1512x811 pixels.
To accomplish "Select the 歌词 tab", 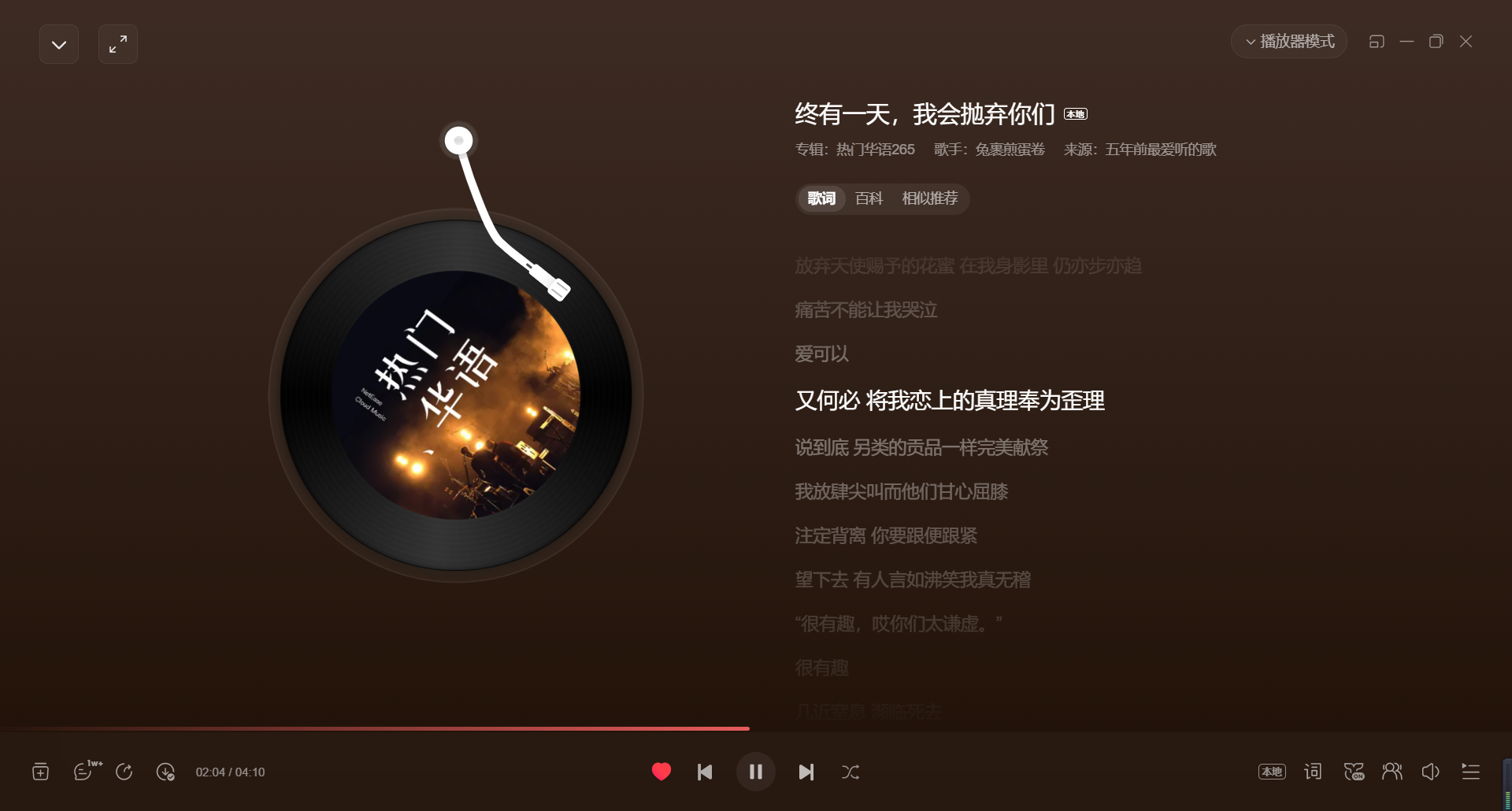I will tap(821, 198).
